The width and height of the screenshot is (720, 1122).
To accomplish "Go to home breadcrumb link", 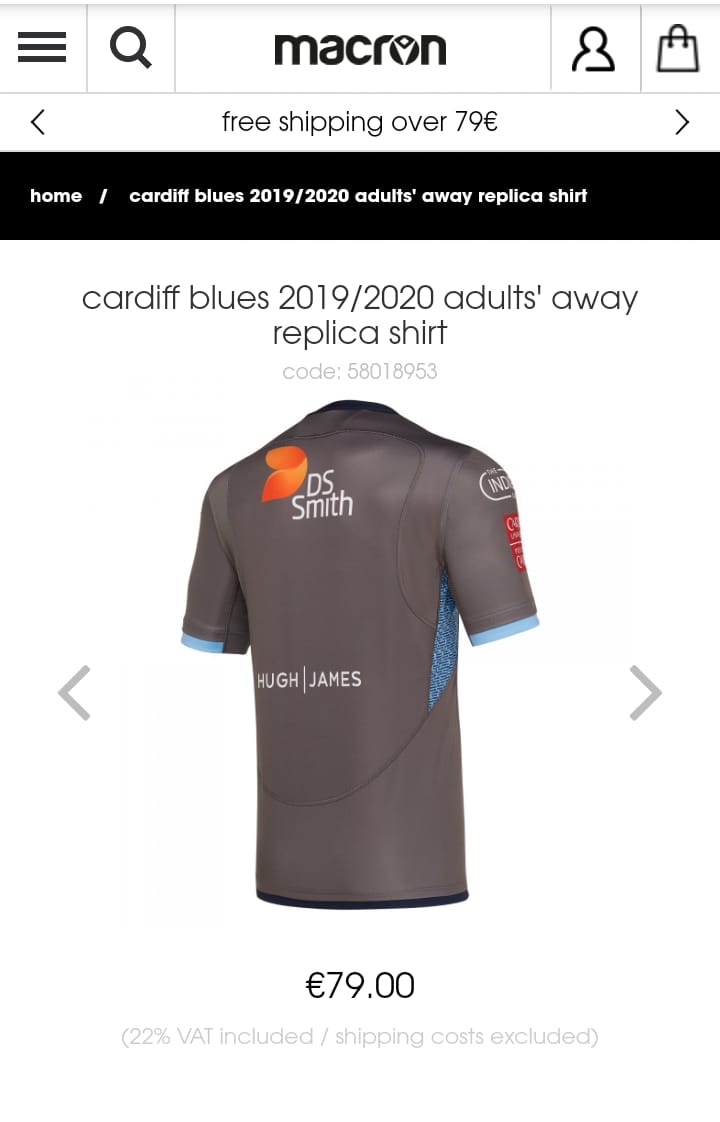I will 56,196.
